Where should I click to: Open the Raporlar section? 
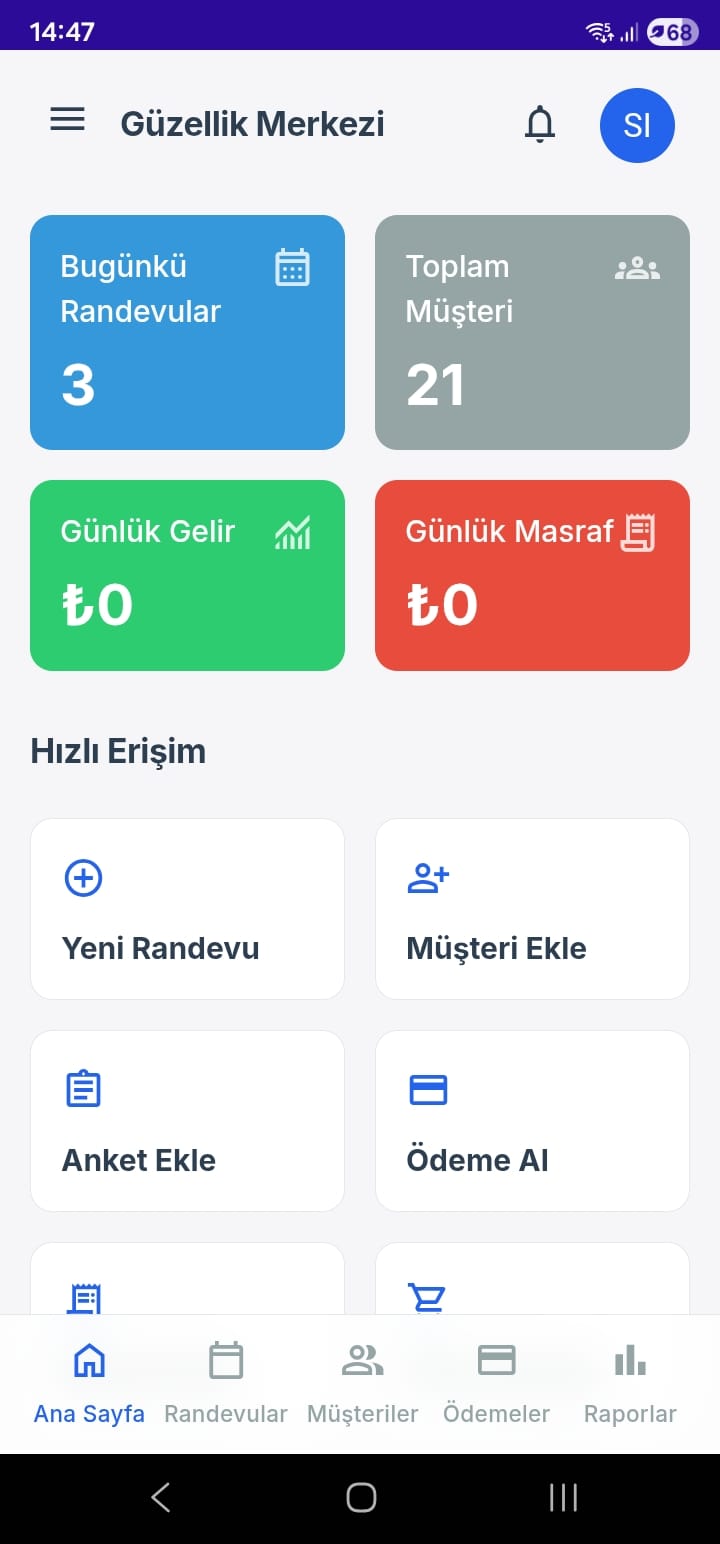629,1380
